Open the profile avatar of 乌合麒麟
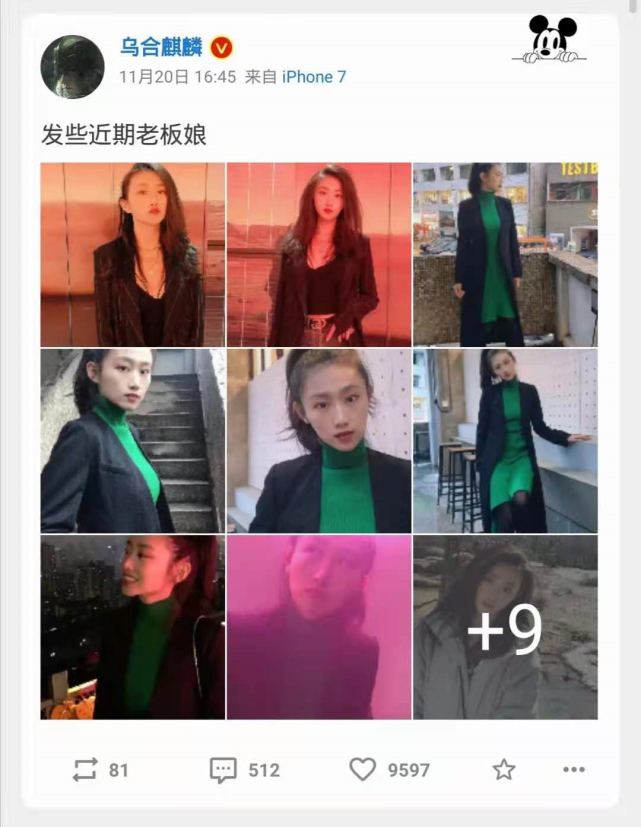 pyautogui.click(x=72, y=67)
